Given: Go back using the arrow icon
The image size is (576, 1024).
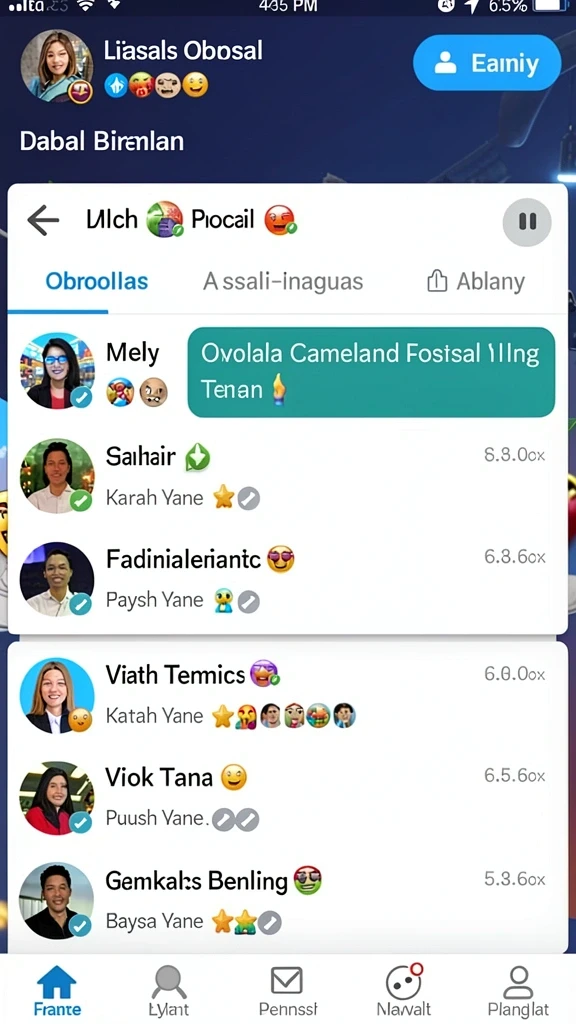Looking at the screenshot, I should (x=43, y=221).
